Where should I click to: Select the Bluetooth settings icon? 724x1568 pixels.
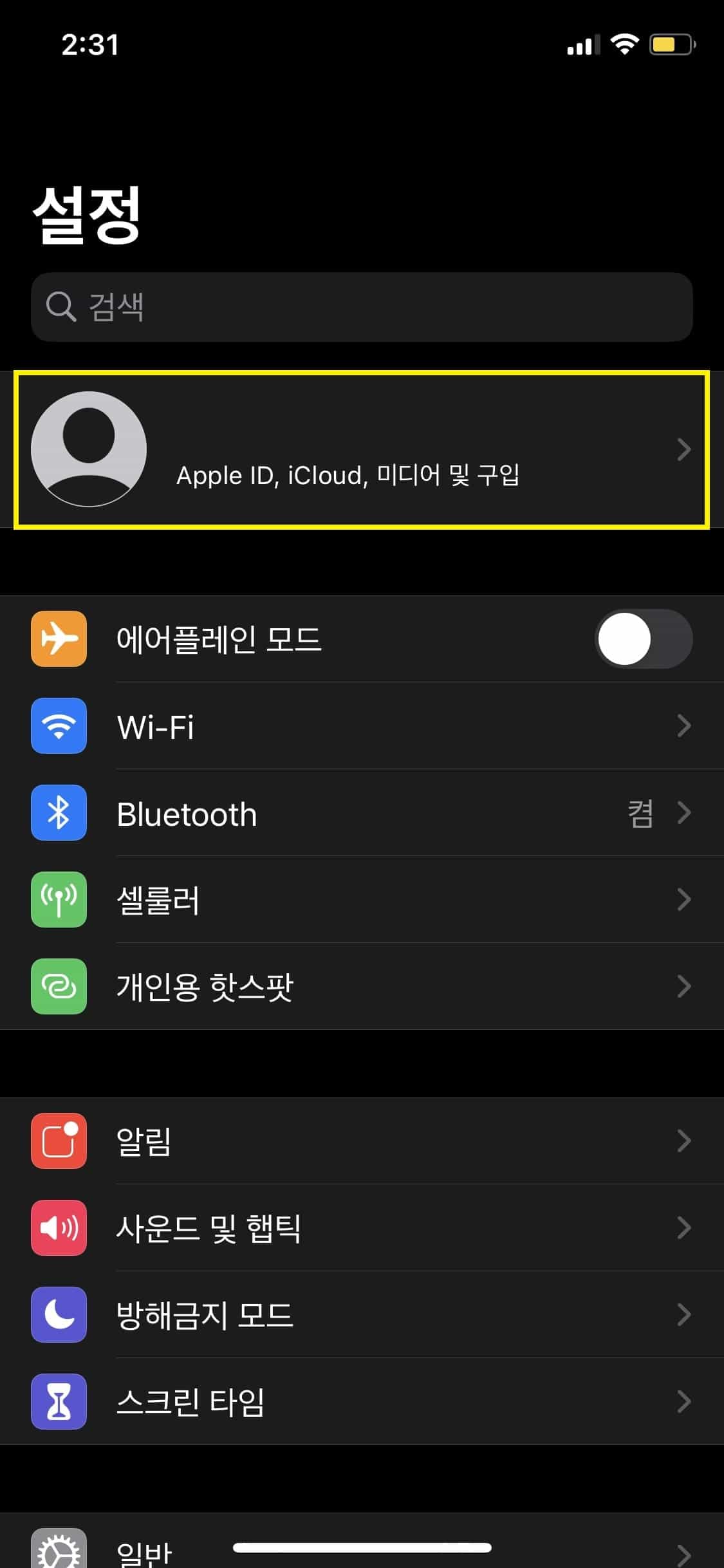[x=59, y=813]
